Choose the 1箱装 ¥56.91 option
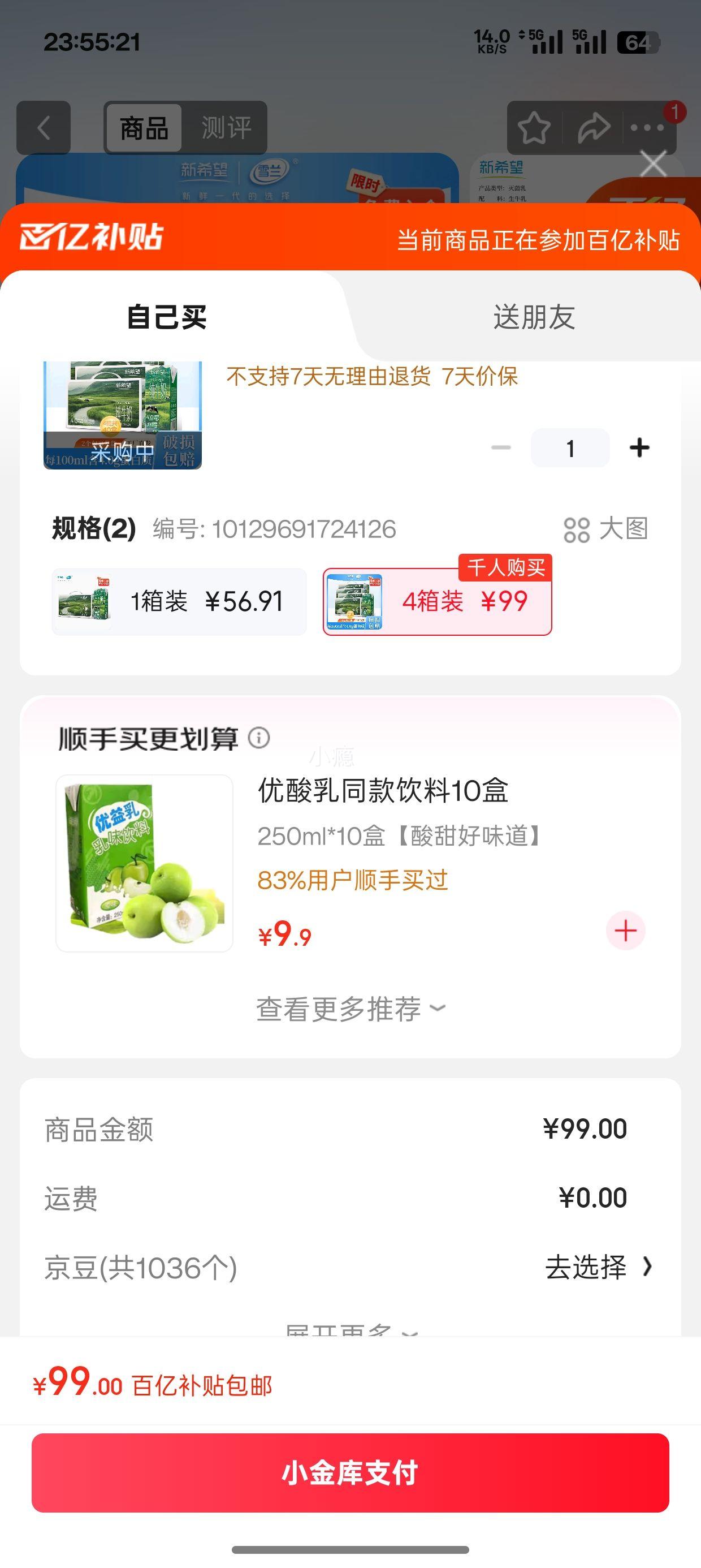Image resolution: width=701 pixels, height=1568 pixels. pos(179,601)
